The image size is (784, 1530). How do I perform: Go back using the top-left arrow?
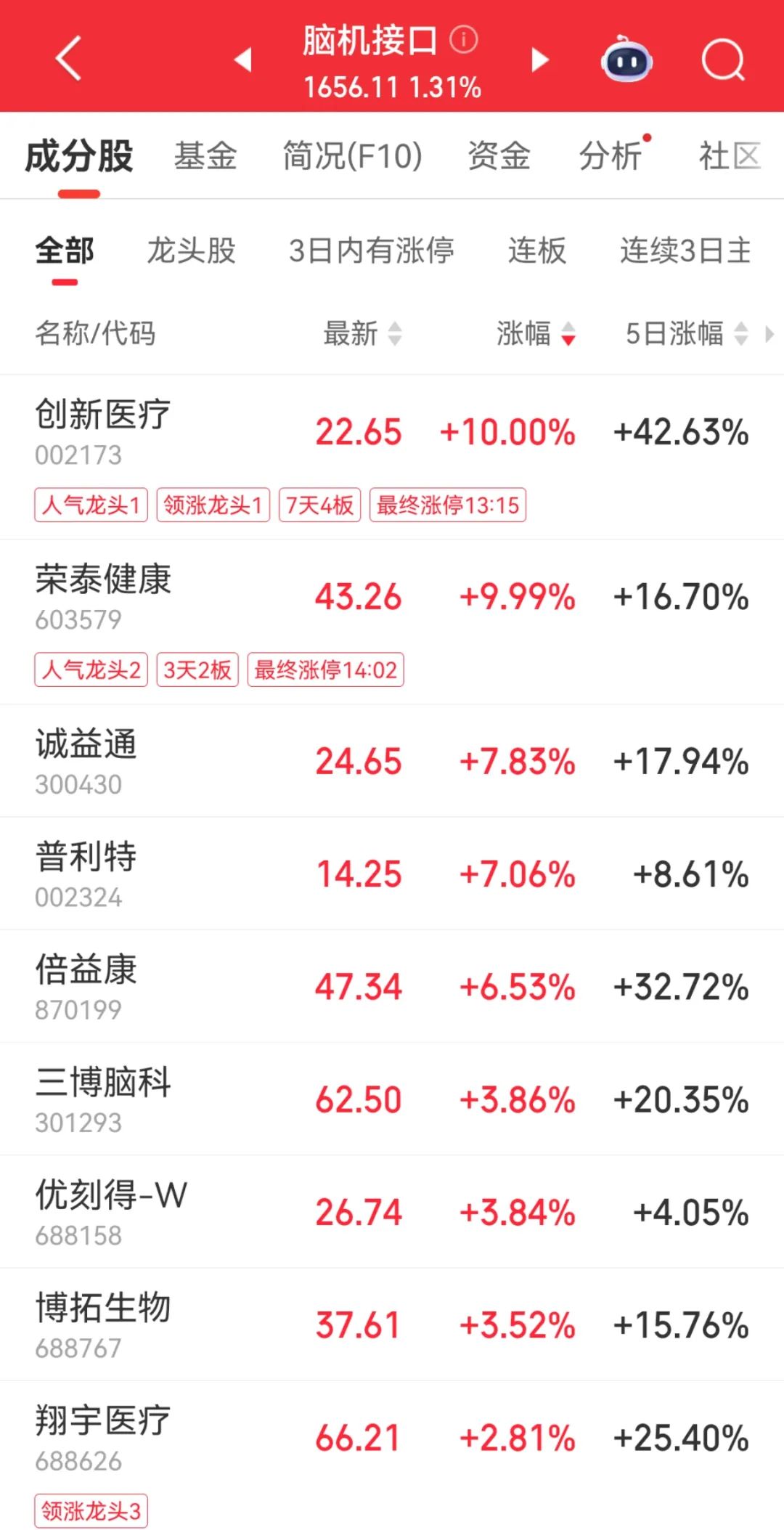(68, 58)
